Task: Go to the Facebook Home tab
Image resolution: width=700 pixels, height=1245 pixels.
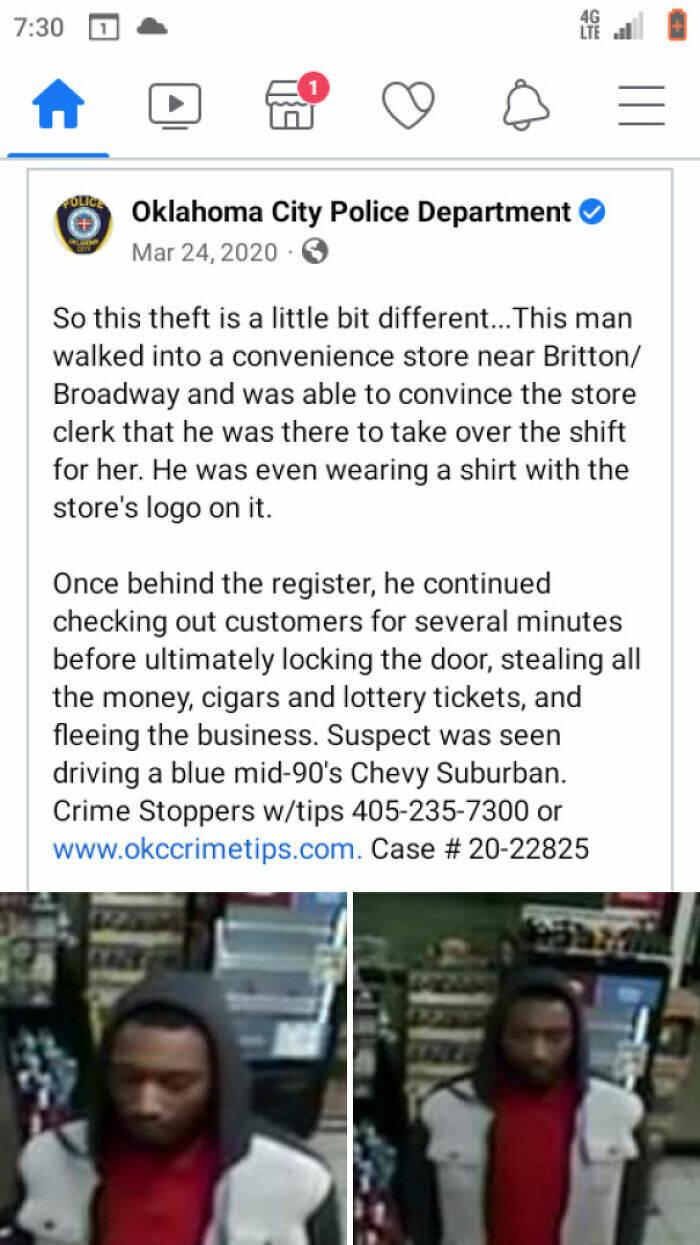Action: 58,105
